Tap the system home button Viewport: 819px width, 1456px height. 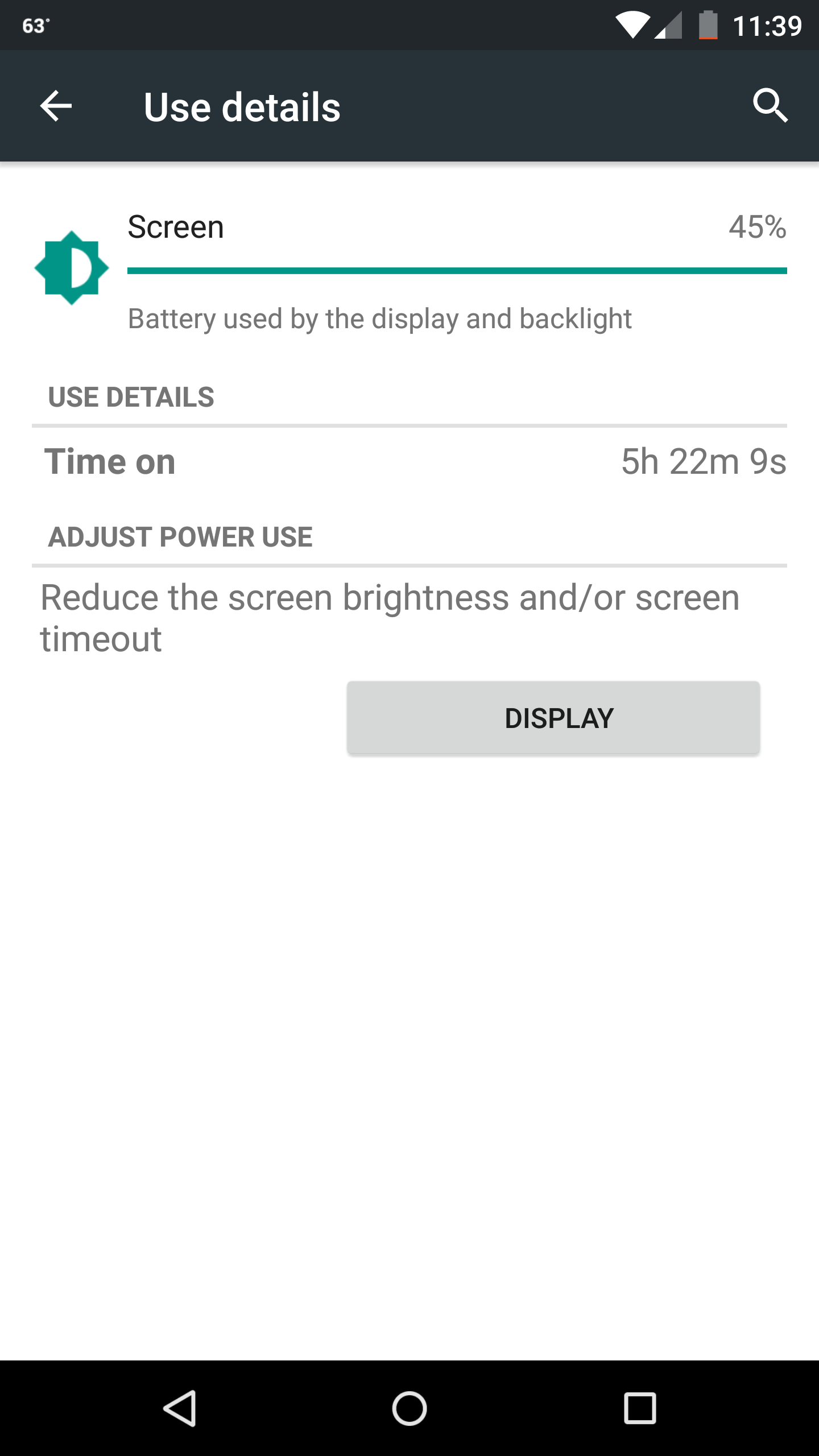(409, 1408)
